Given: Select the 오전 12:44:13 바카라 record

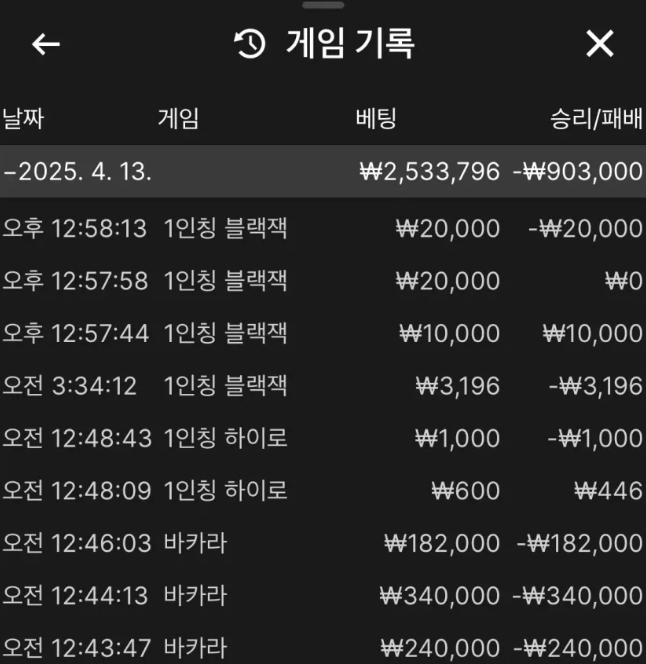Looking at the screenshot, I should pyautogui.click(x=322, y=595).
